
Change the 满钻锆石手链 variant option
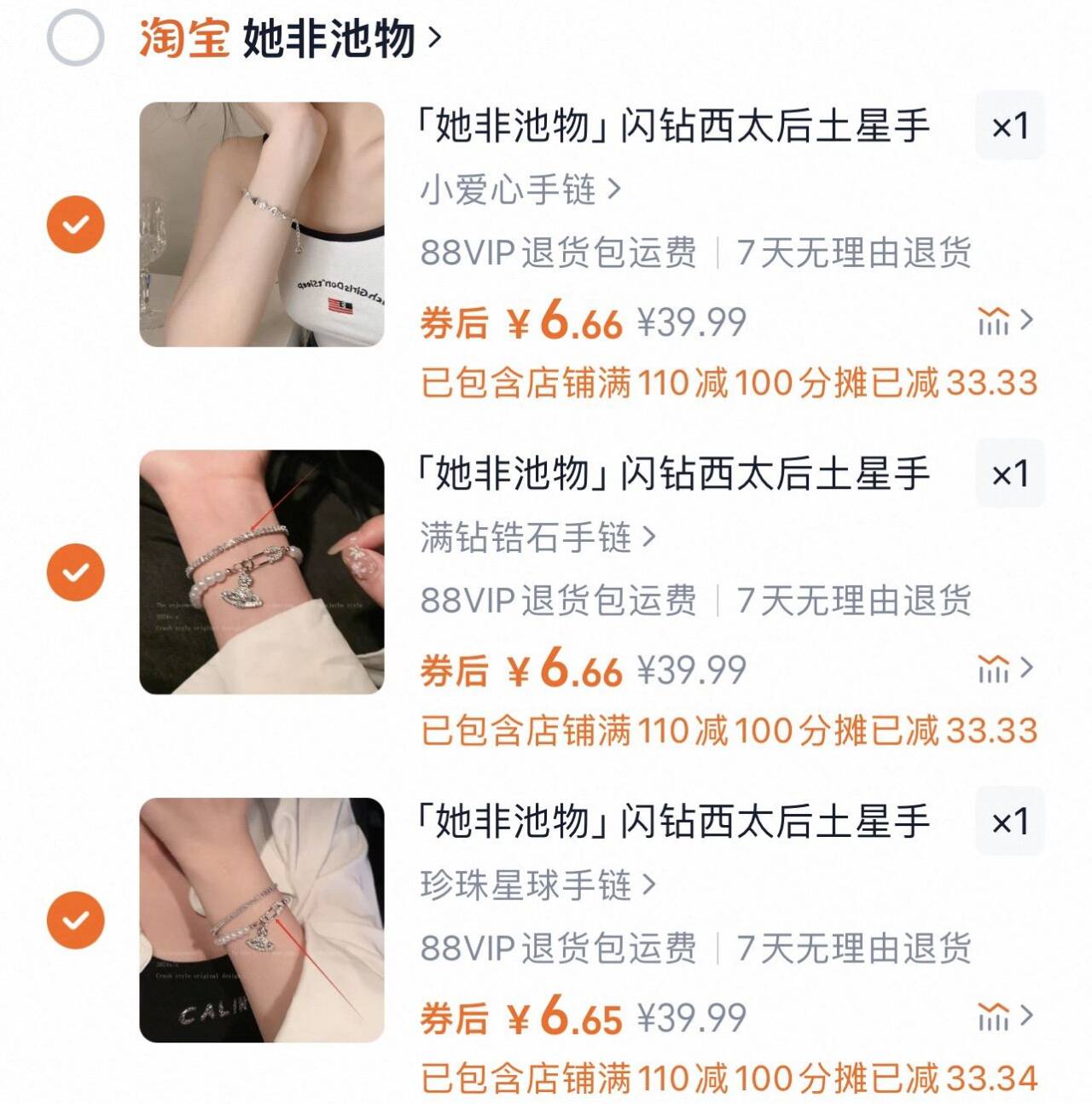click(x=537, y=537)
